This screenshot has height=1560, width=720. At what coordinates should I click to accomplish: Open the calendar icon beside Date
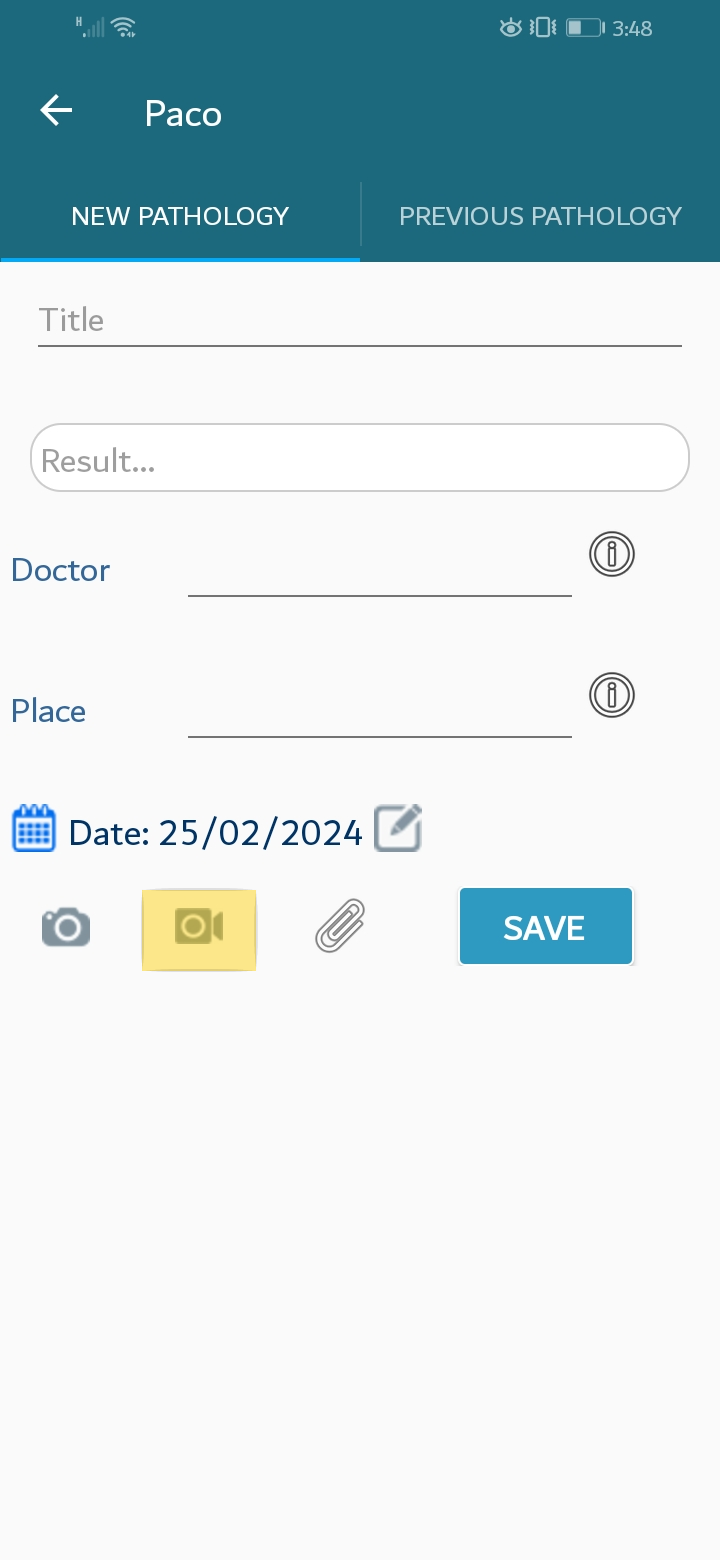(x=34, y=829)
